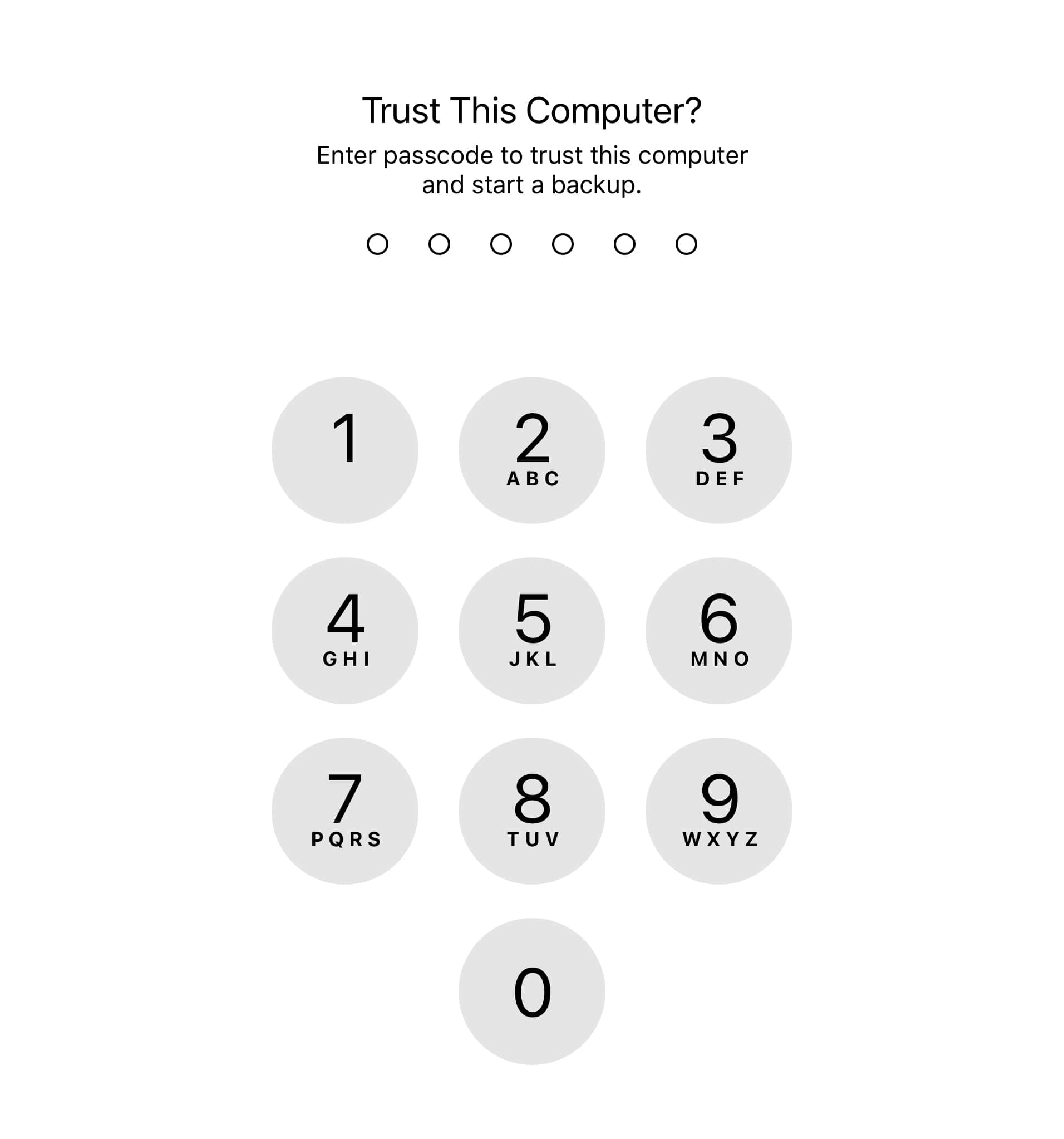Select the 6 (MNO) key

tap(718, 630)
